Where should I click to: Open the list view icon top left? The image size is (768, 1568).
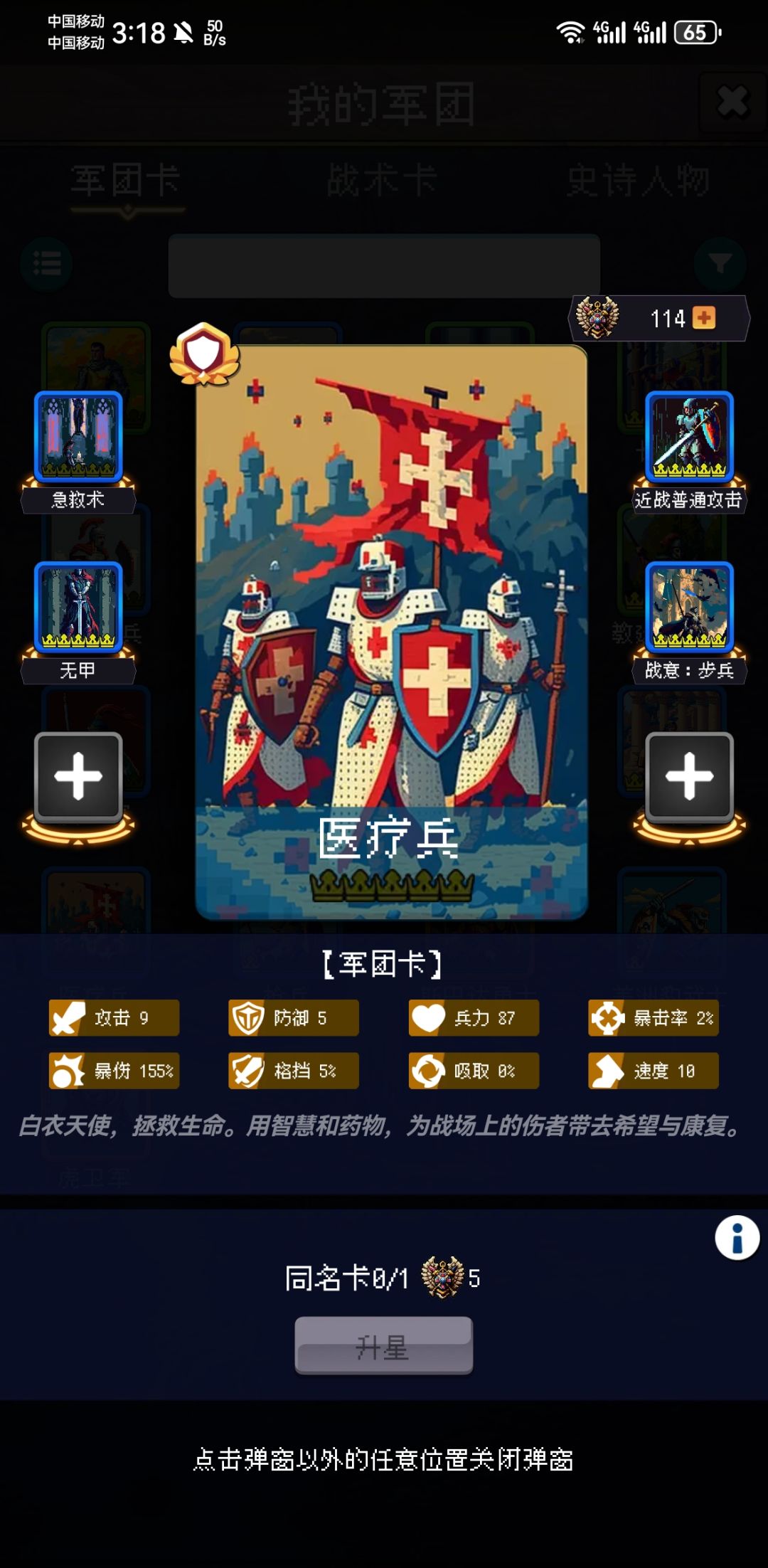pyautogui.click(x=46, y=263)
